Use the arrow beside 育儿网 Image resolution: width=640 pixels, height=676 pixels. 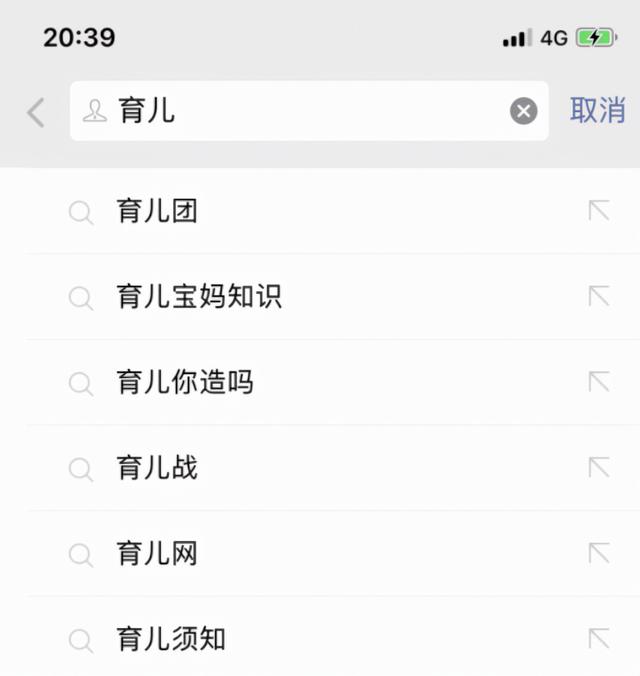pyautogui.click(x=599, y=553)
